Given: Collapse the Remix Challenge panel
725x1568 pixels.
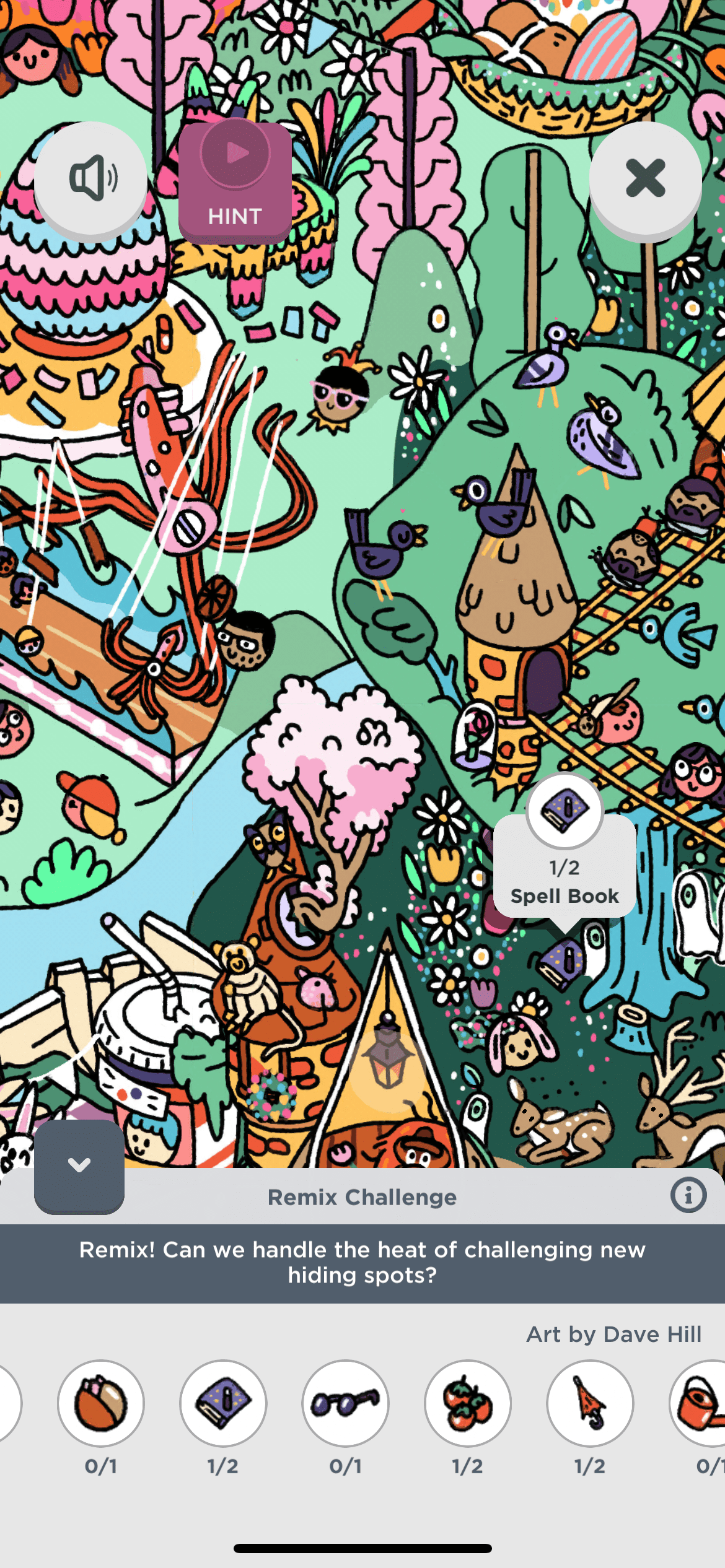Looking at the screenshot, I should pyautogui.click(x=79, y=1165).
